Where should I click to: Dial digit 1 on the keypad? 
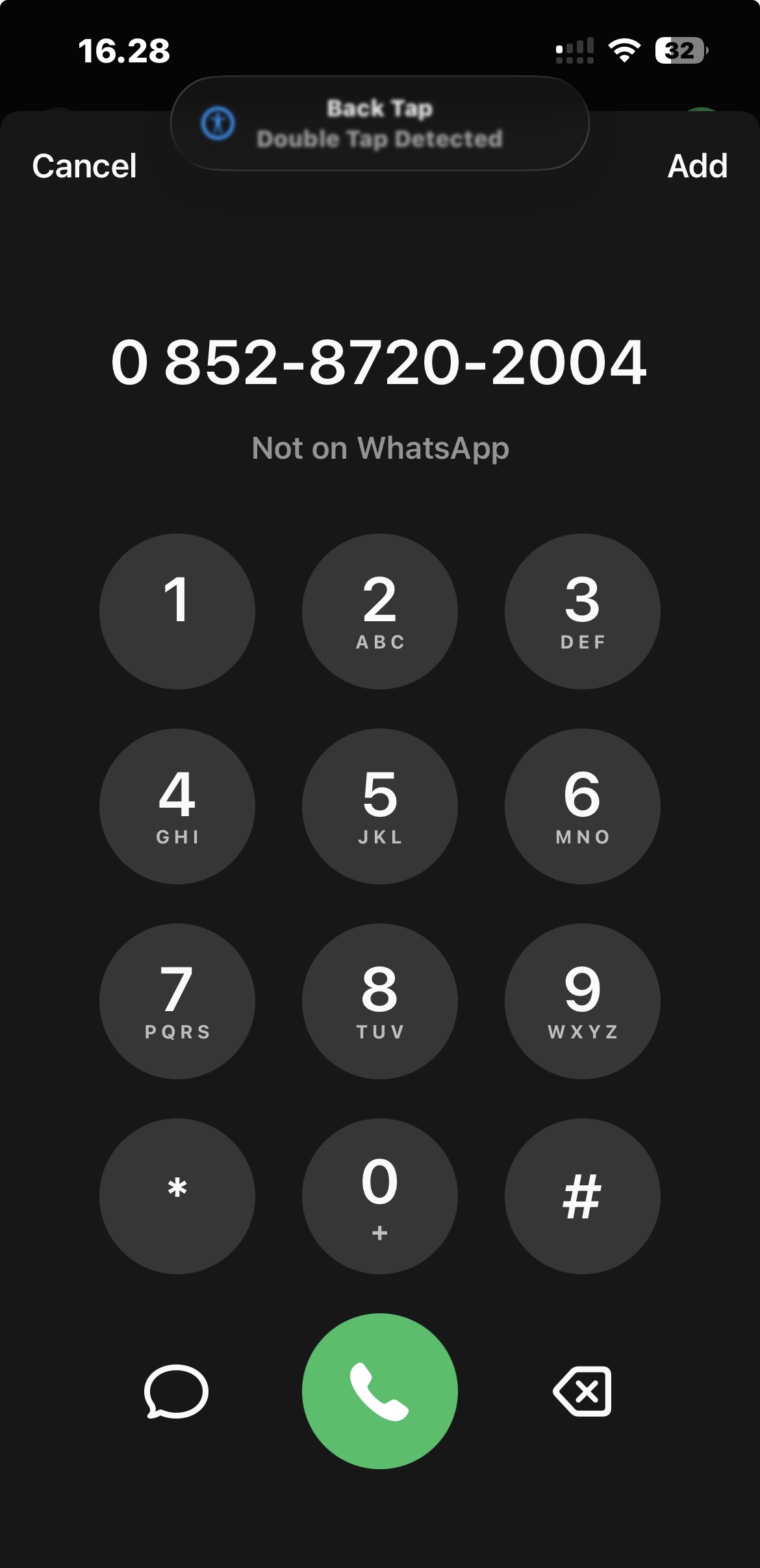[177, 611]
